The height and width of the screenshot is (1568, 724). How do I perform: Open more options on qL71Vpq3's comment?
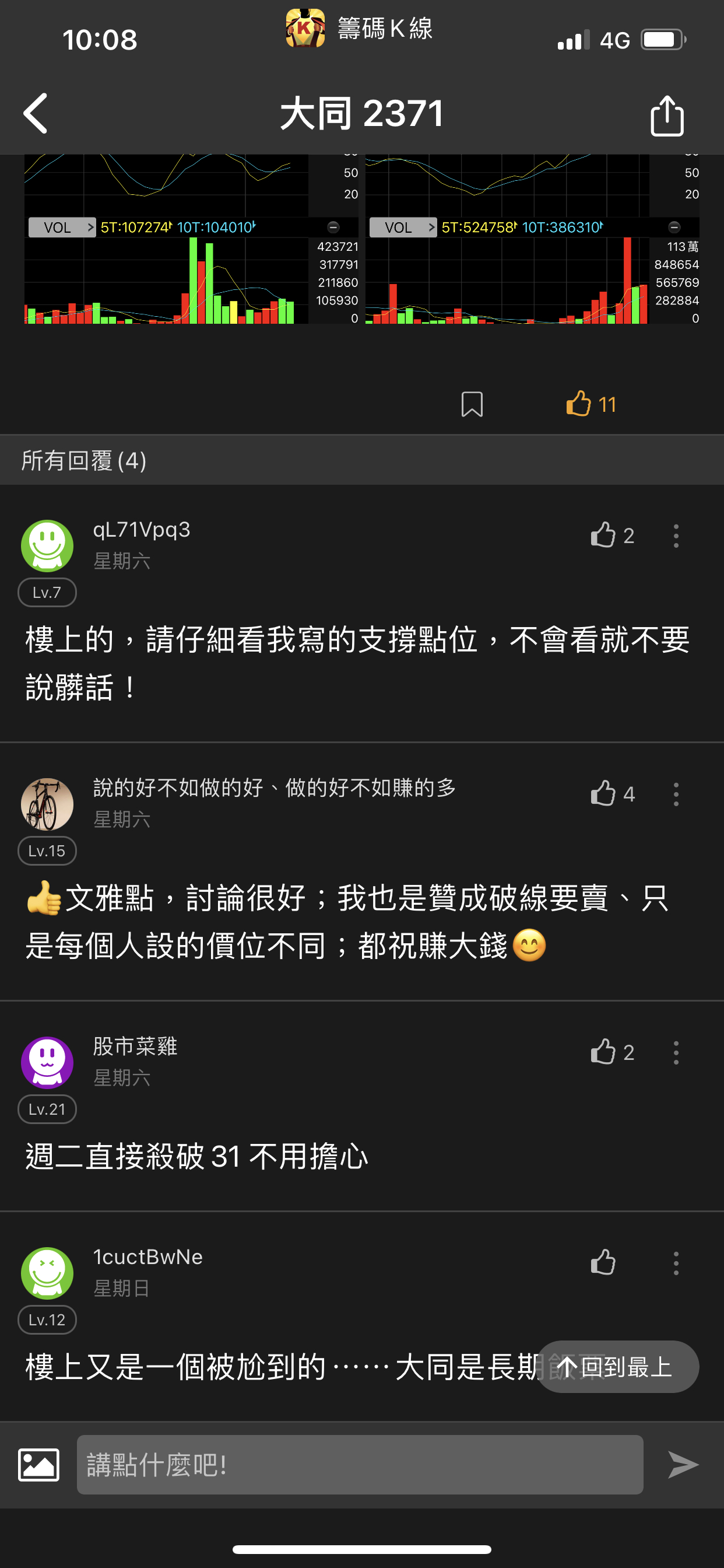(x=676, y=535)
